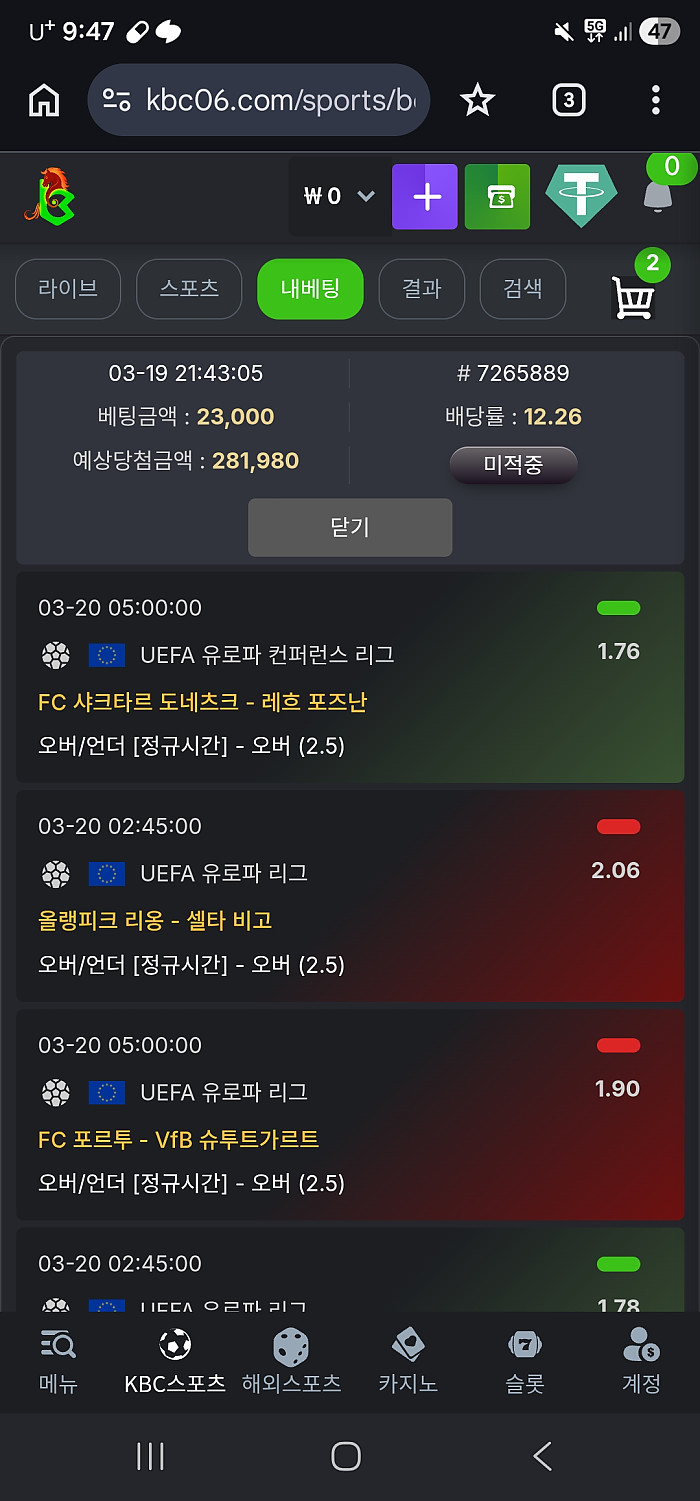Switch to the 라이브 tab
700x1501 pixels.
point(68,289)
